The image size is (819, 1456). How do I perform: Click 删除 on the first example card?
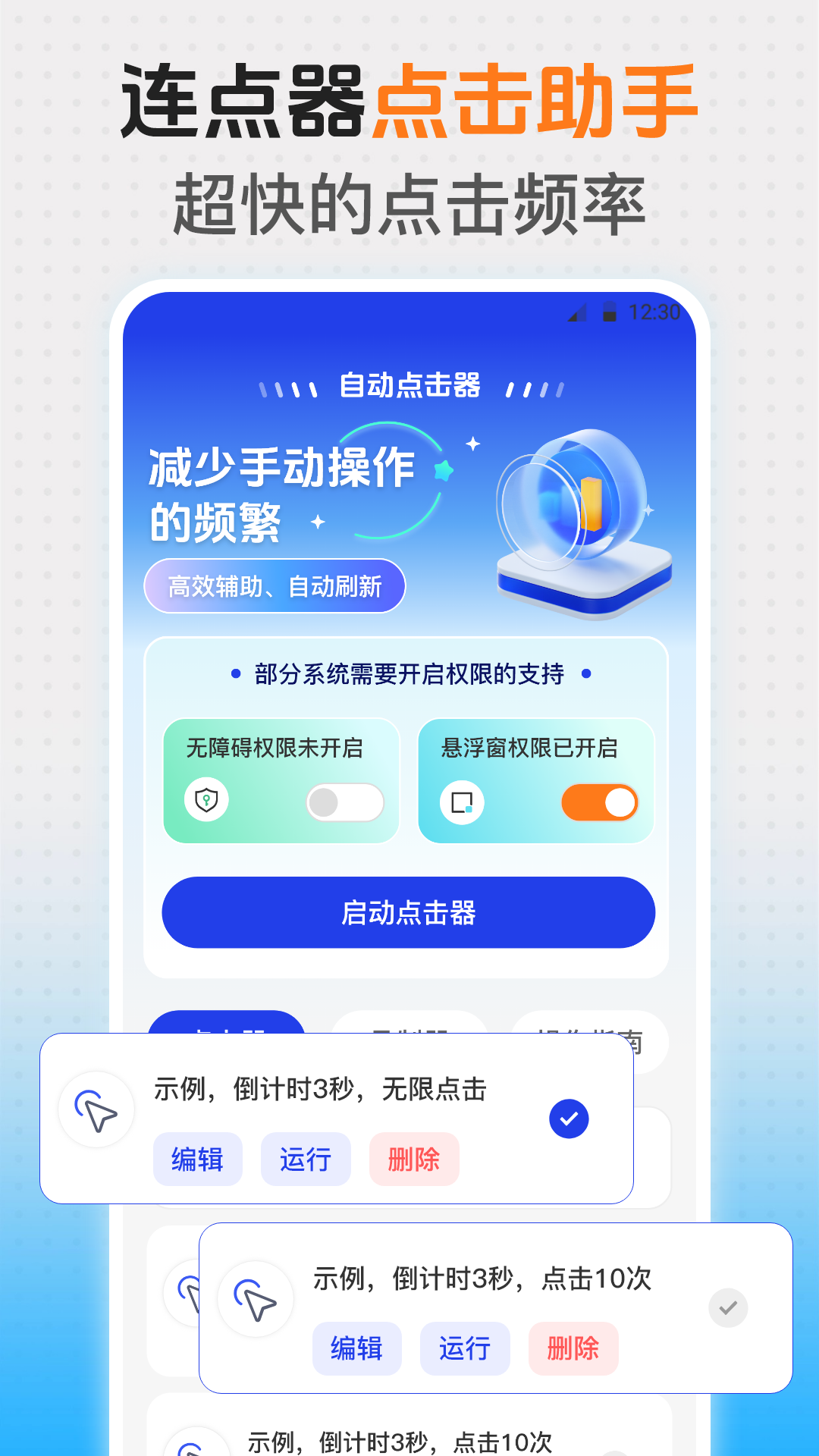point(414,1159)
